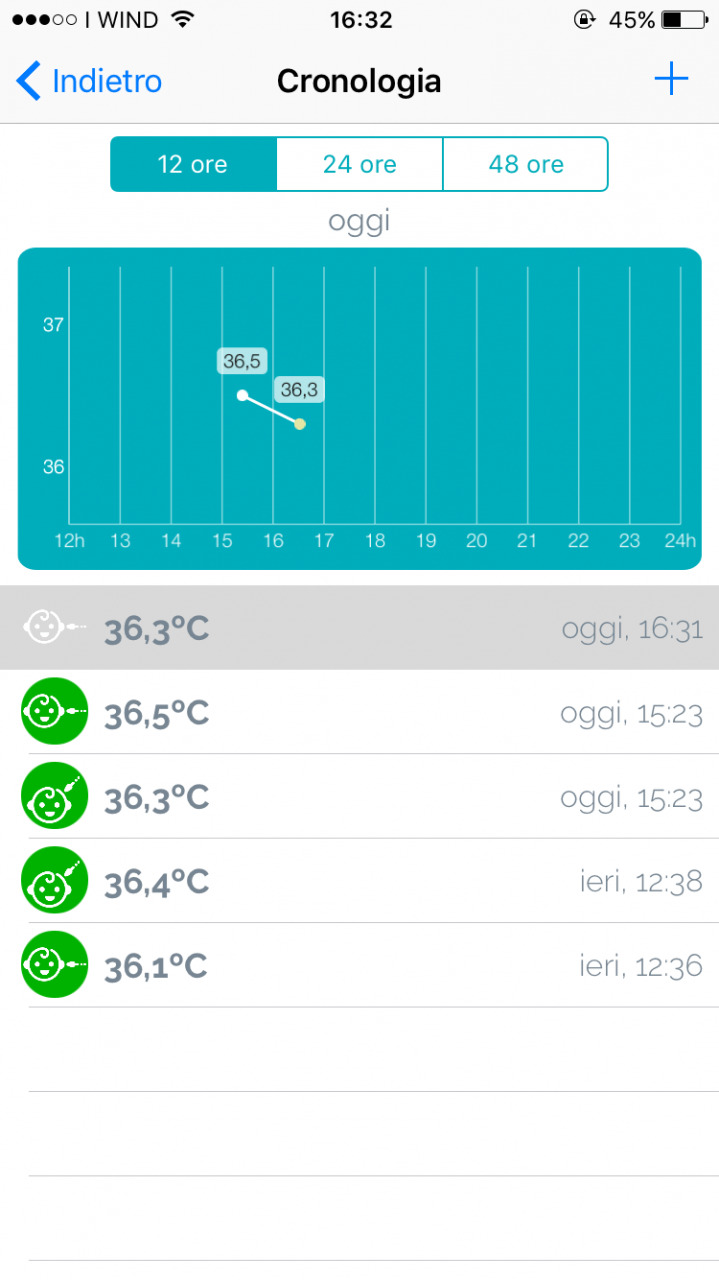Add a new temperature reading
The width and height of the screenshot is (719, 1280).
tap(671, 79)
